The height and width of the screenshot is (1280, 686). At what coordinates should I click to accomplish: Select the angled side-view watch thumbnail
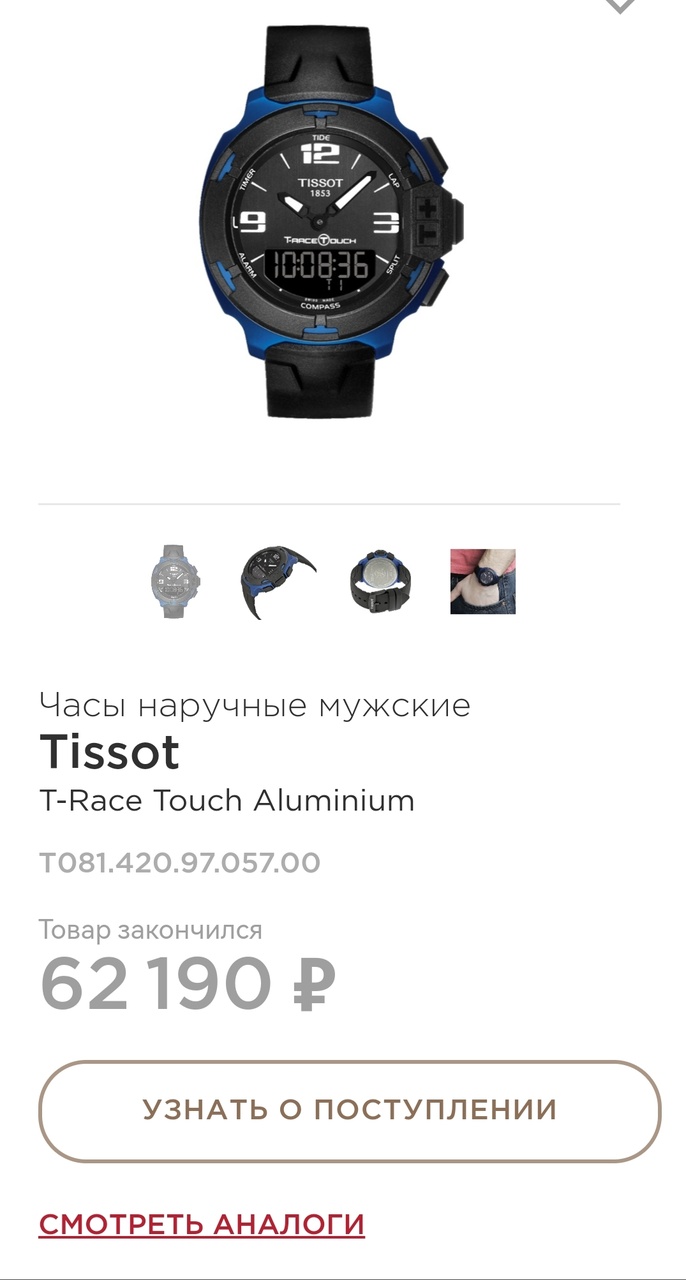(x=278, y=581)
